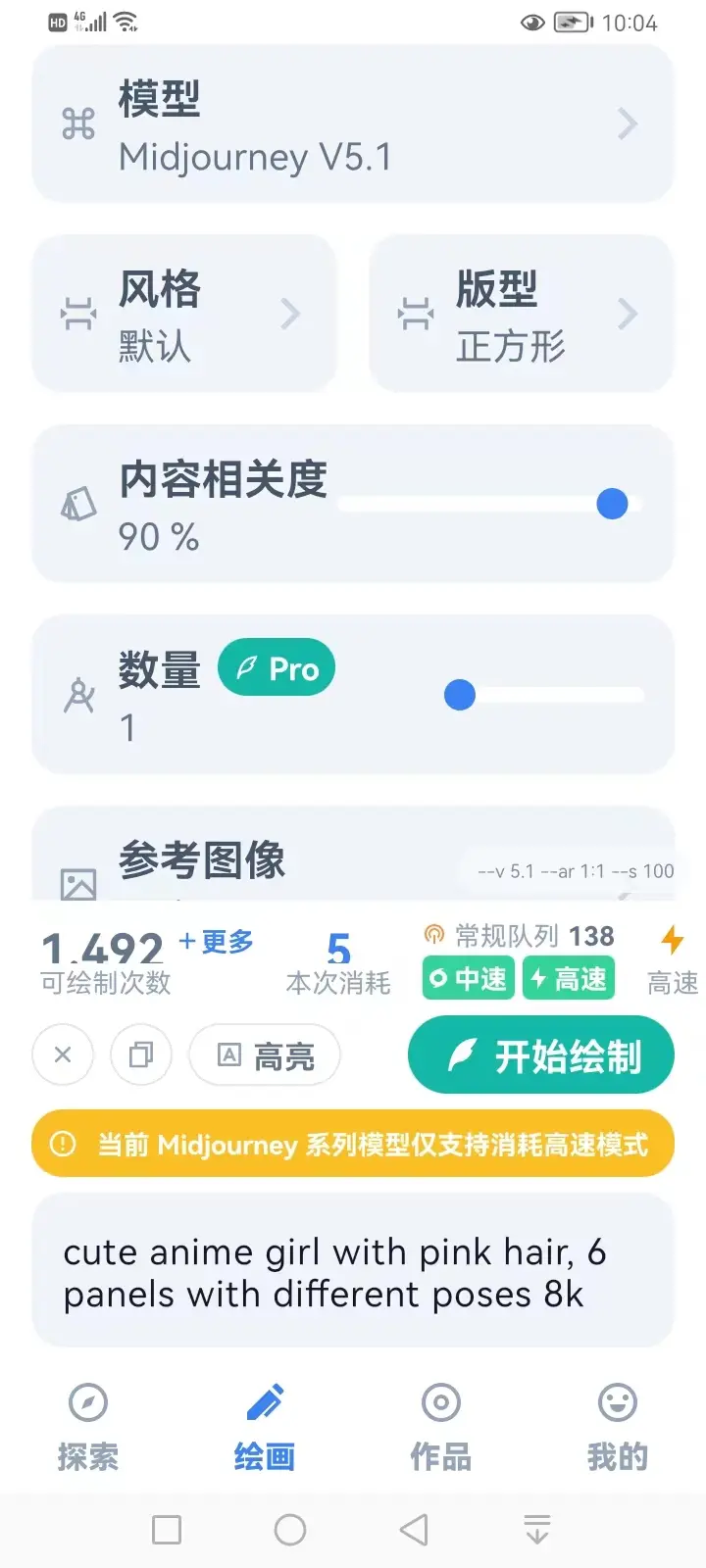This screenshot has width=706, height=1568.
Task: Clear the prompt with the X button
Action: [63, 1054]
